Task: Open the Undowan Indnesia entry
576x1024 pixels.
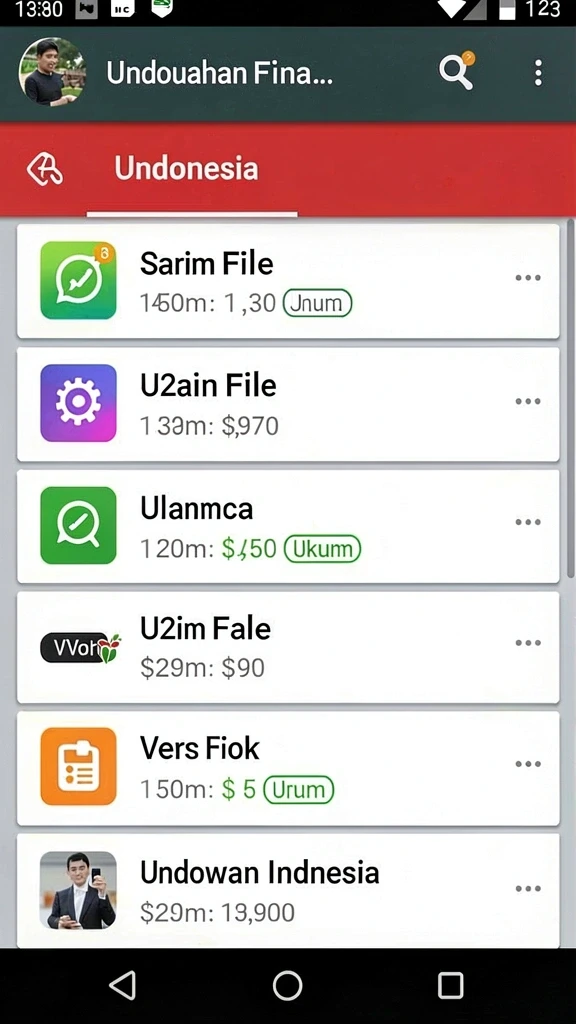Action: point(288,890)
